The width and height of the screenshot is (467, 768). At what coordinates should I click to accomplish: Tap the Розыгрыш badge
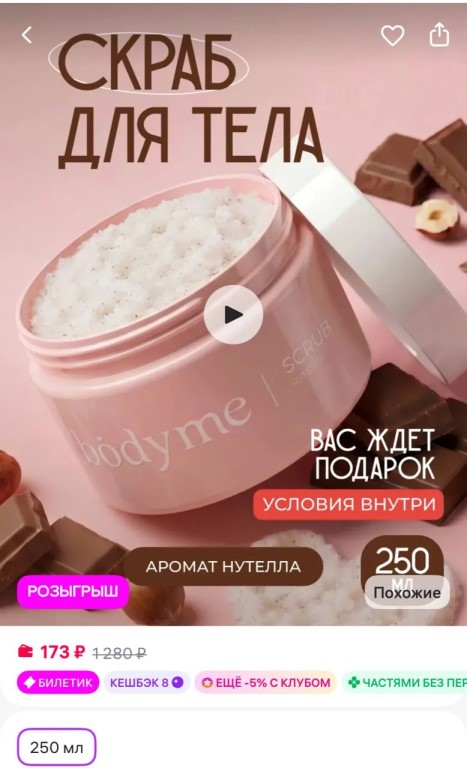tap(73, 591)
